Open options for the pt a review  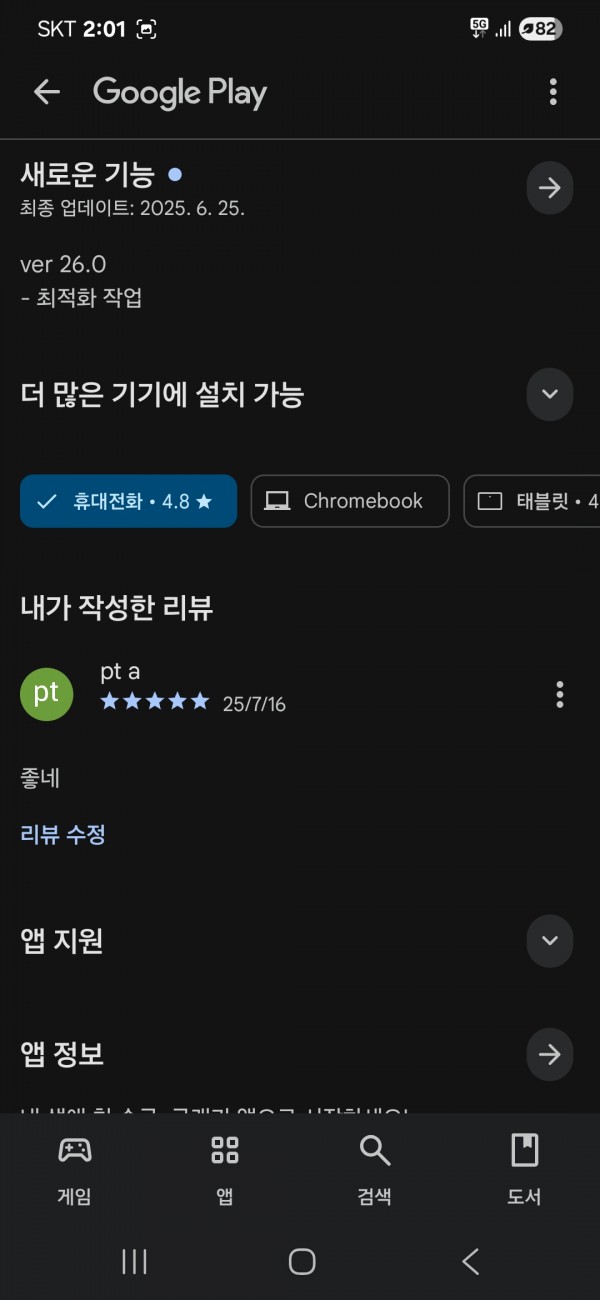[x=559, y=694]
